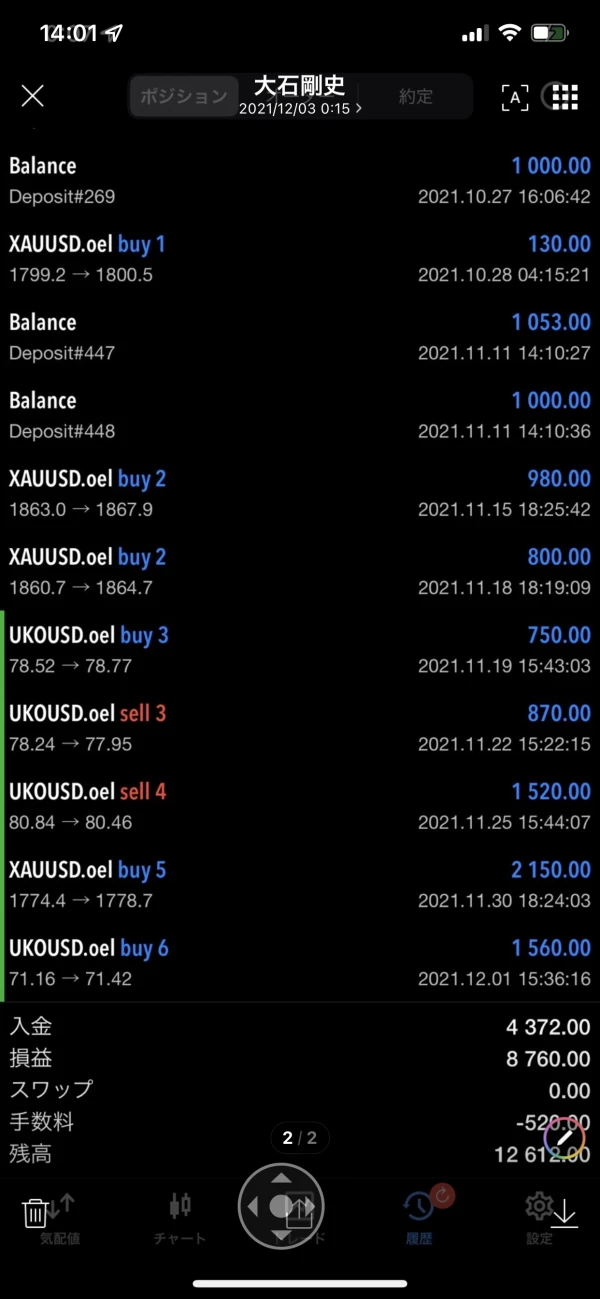Open the grid view of all photos
Screen dimensions: 600x1299
[x=565, y=96]
